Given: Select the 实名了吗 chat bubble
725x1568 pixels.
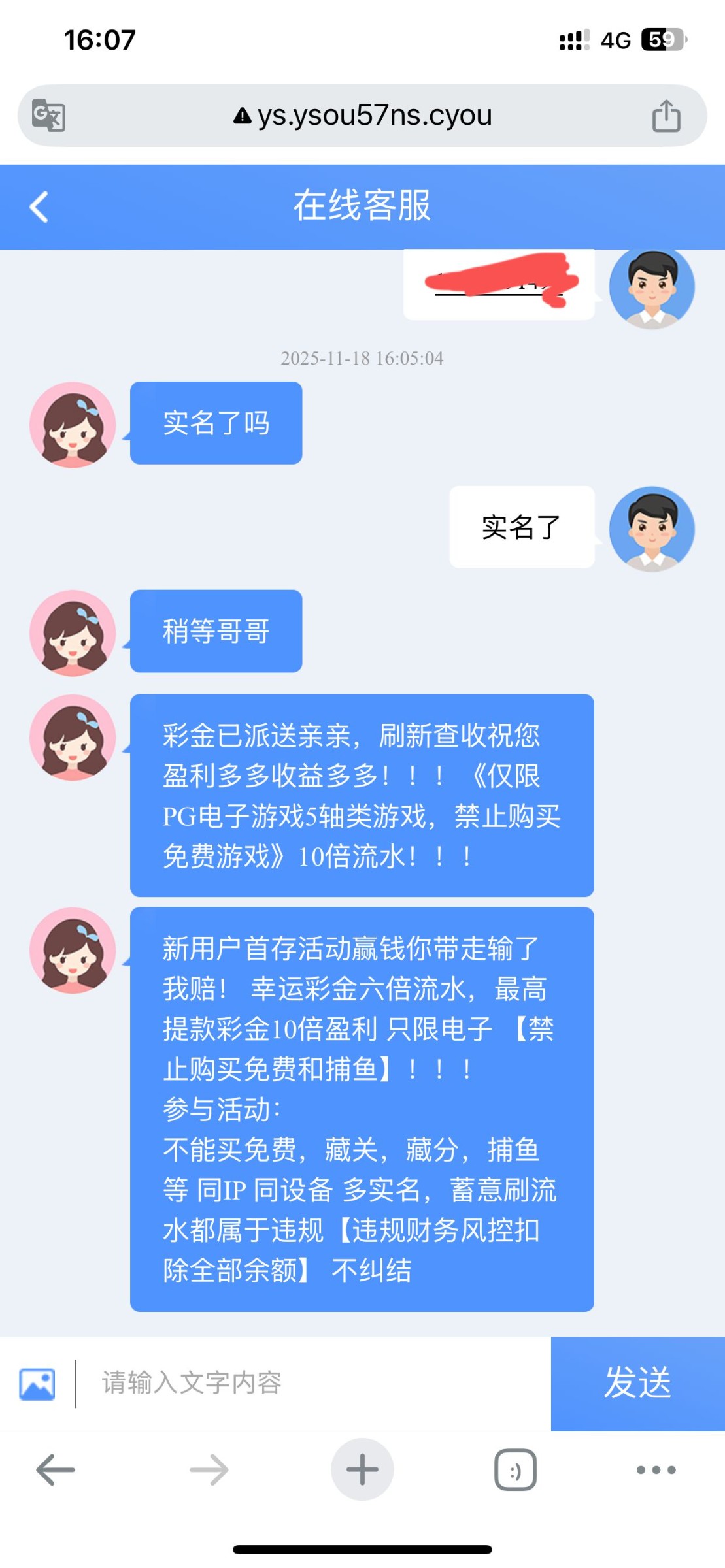Looking at the screenshot, I should [x=216, y=423].
